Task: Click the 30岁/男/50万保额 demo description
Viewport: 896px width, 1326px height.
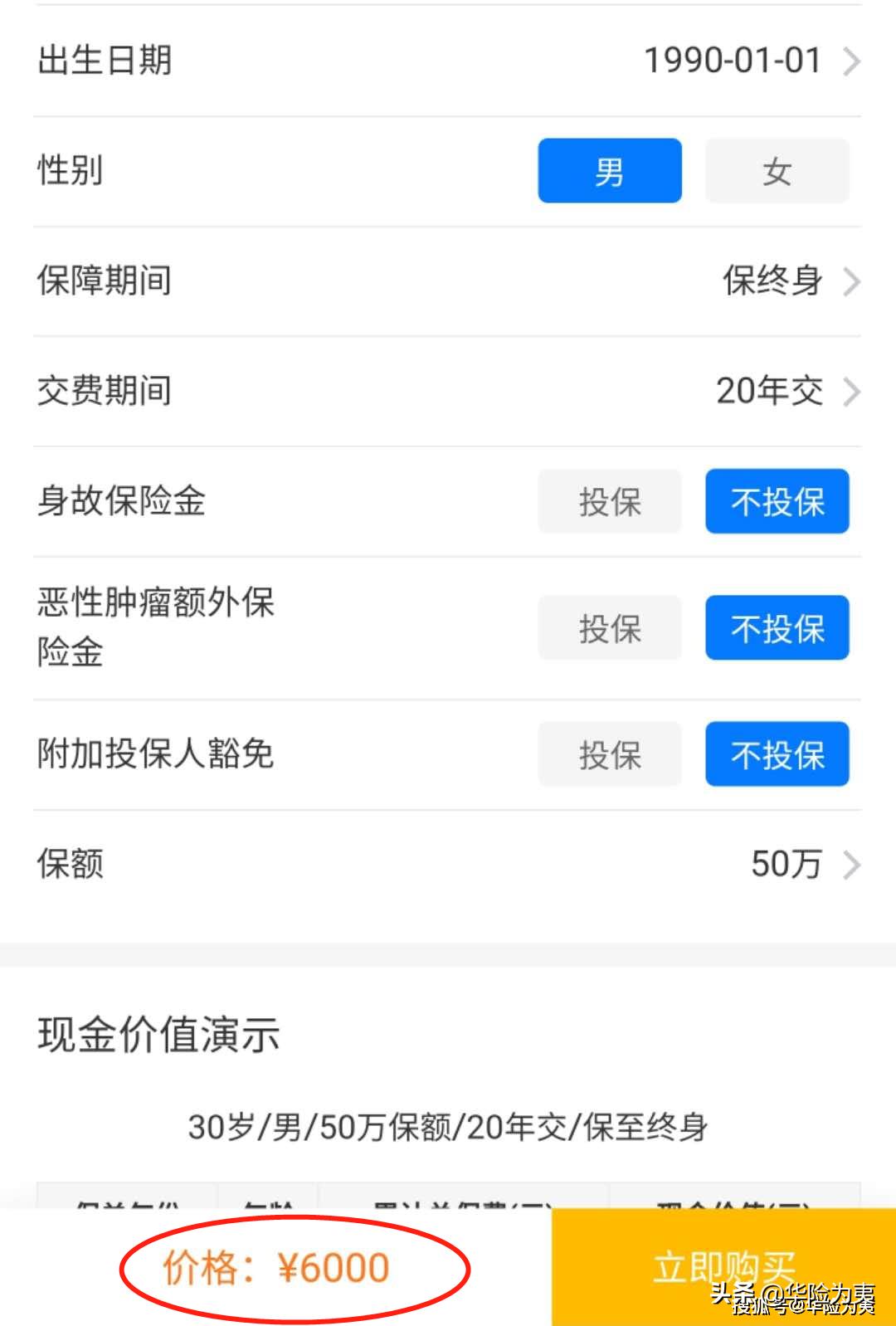Action: tap(448, 1127)
